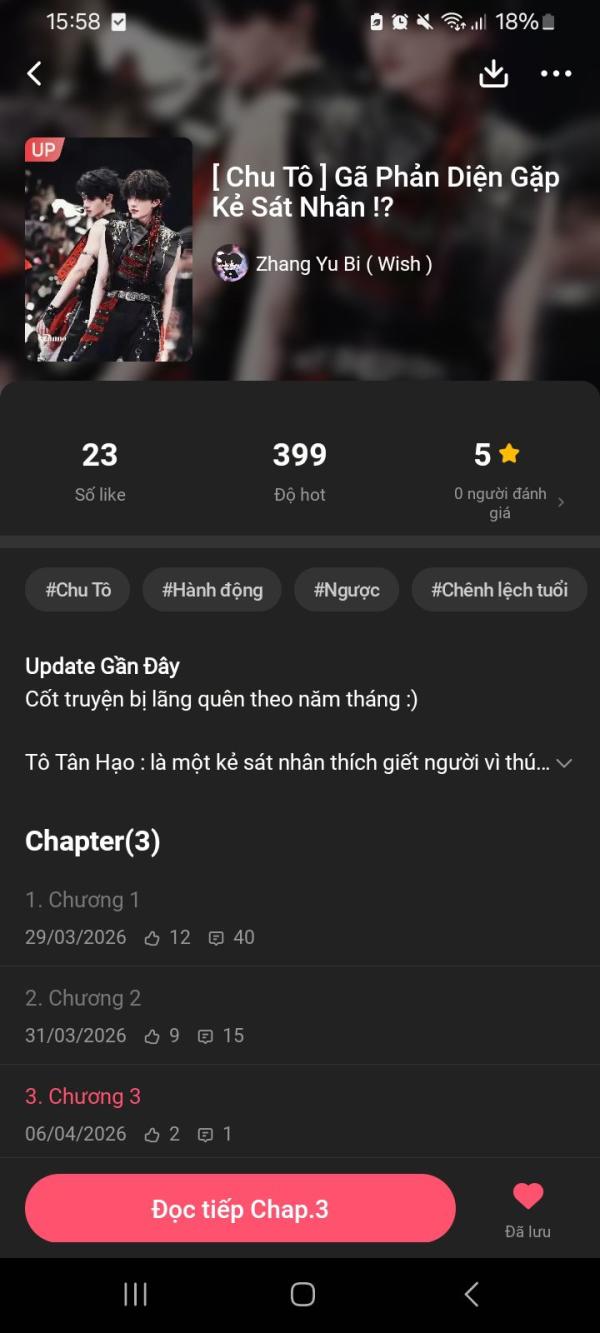
Task: Open Chương 1
Action: tap(83, 900)
